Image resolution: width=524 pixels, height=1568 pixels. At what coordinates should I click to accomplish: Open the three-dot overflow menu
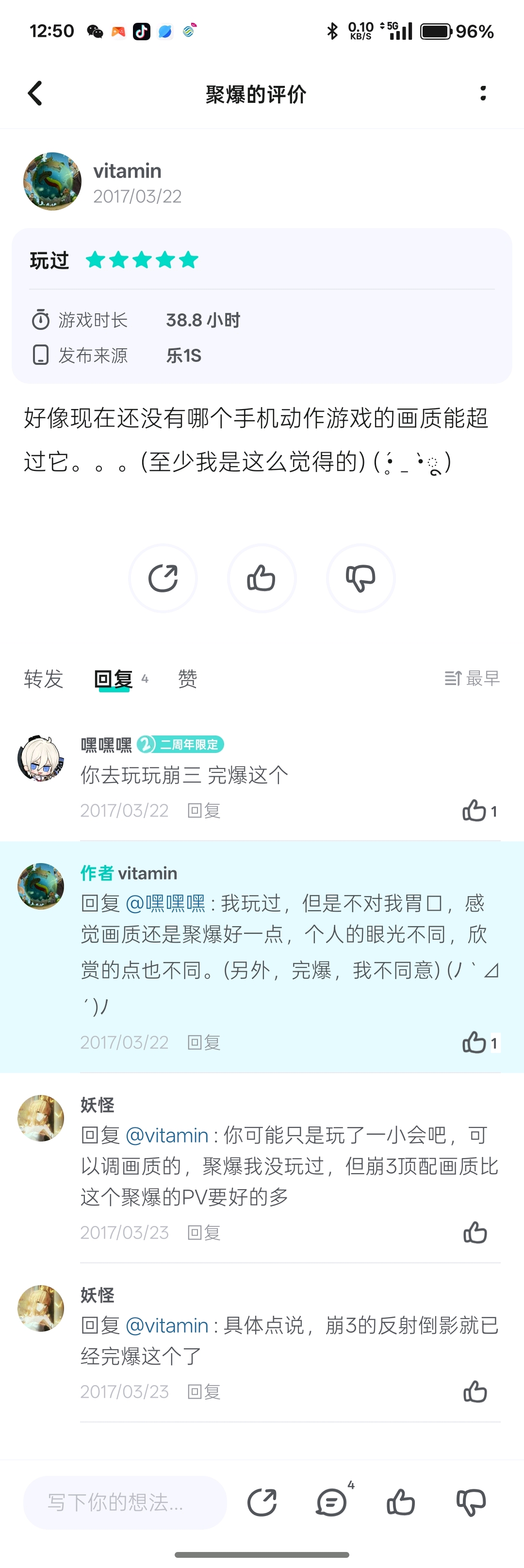(483, 94)
